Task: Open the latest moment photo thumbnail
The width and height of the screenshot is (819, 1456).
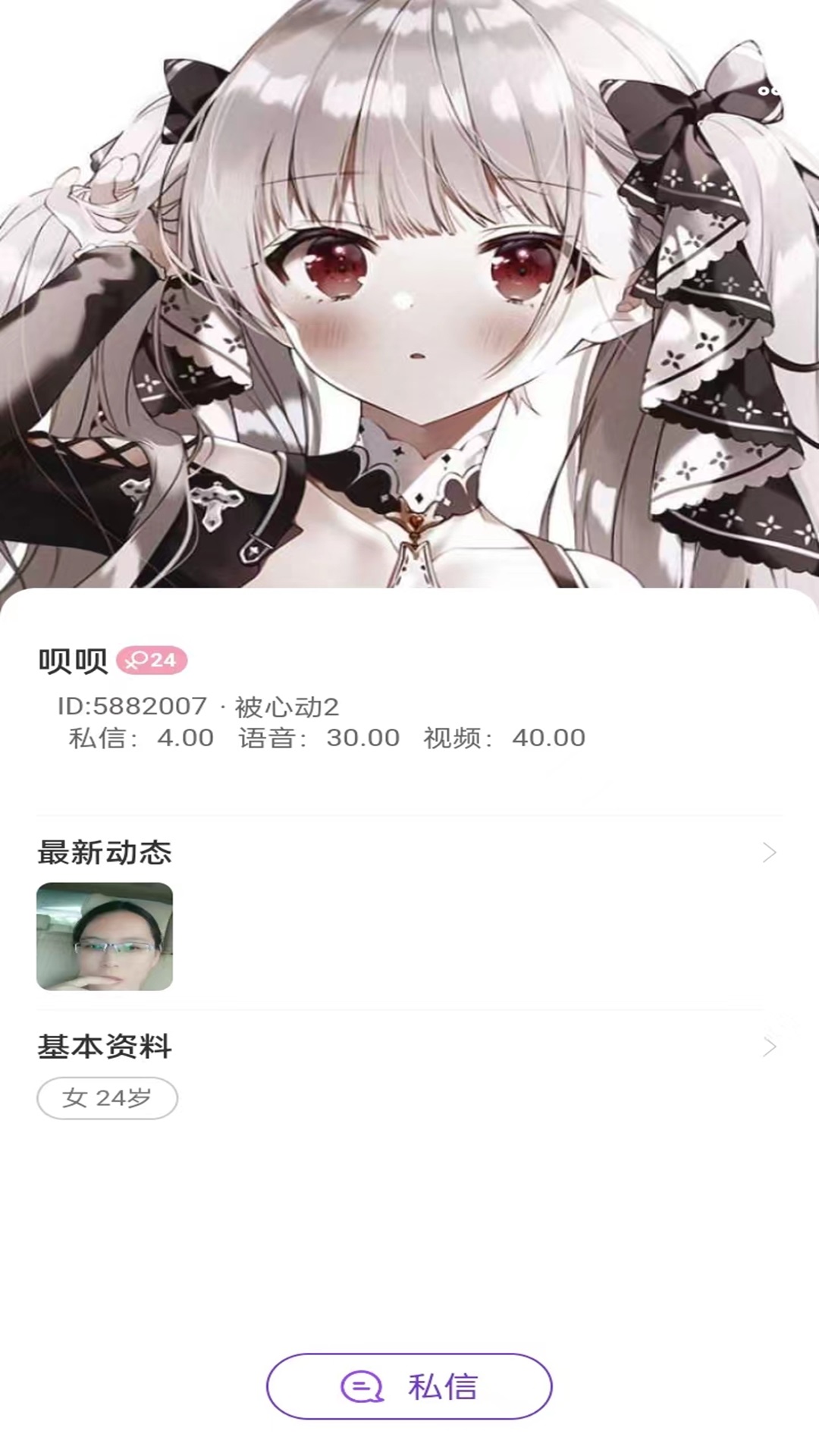Action: [106, 939]
